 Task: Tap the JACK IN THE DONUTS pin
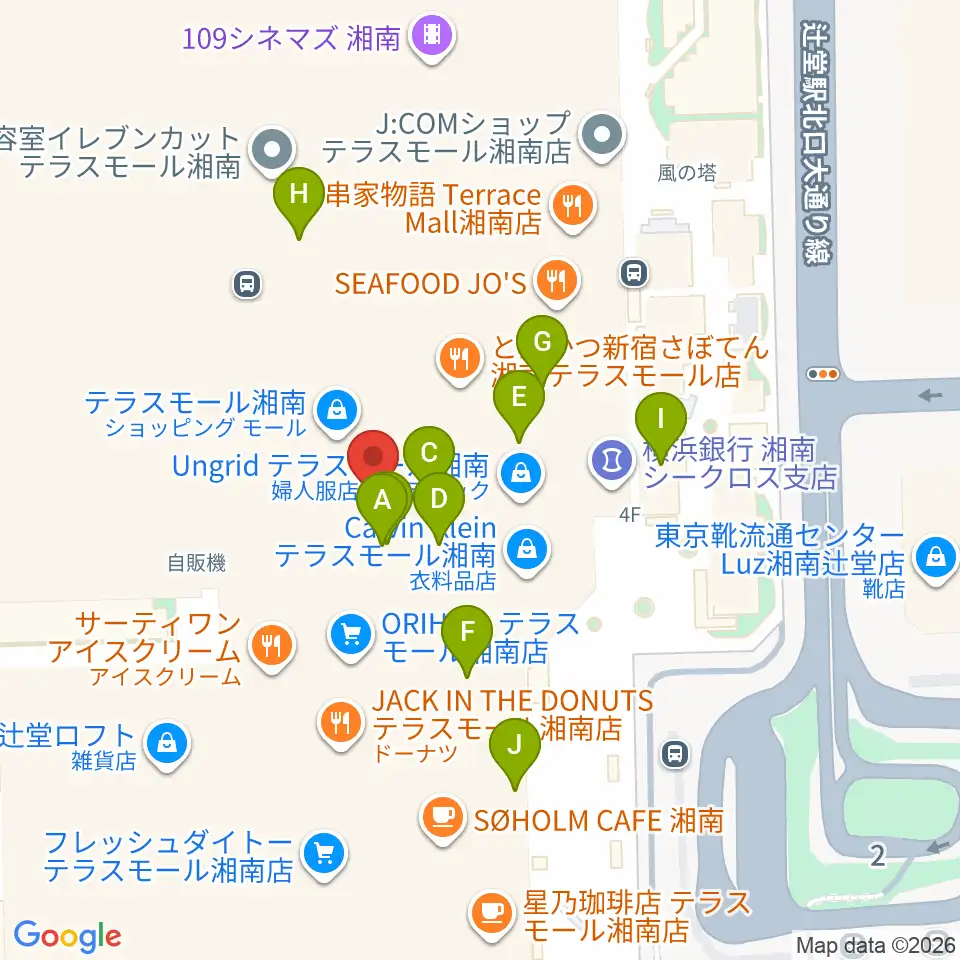point(340,724)
